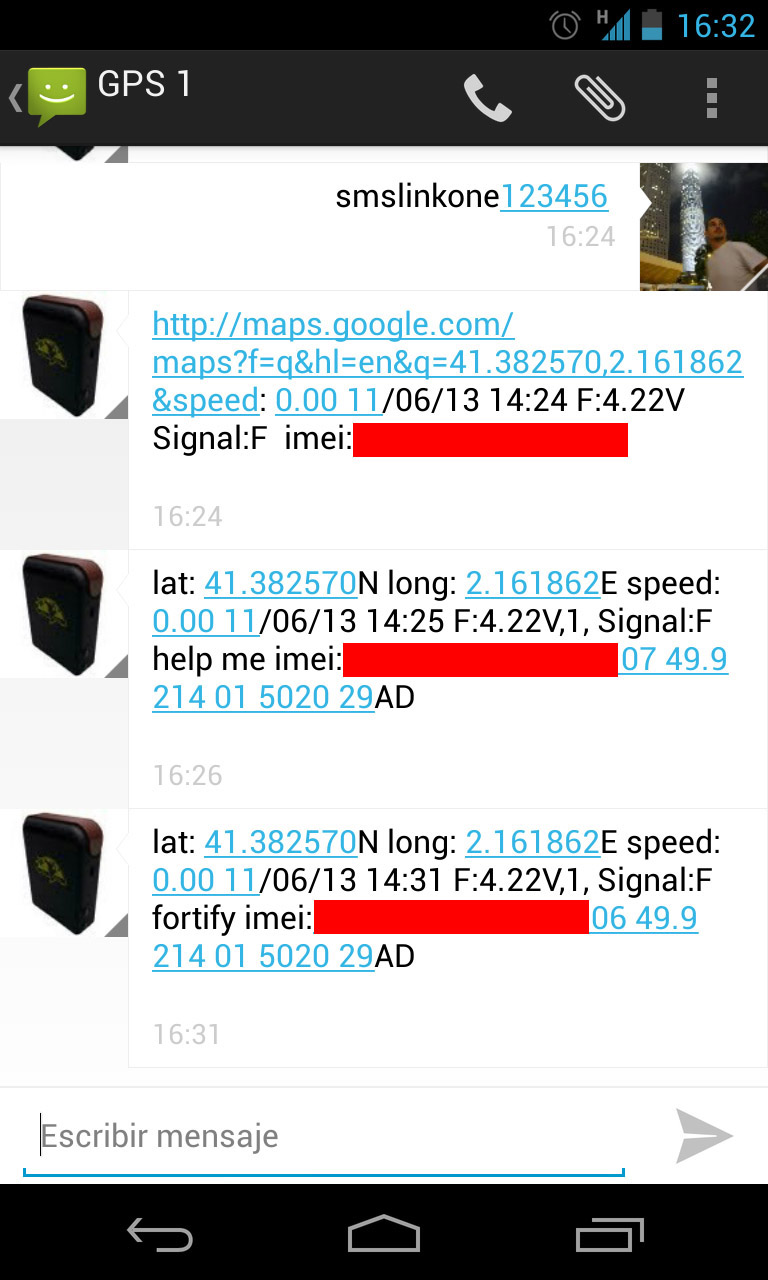The height and width of the screenshot is (1280, 768).
Task: Attach a file with the paperclip
Action: [x=600, y=98]
